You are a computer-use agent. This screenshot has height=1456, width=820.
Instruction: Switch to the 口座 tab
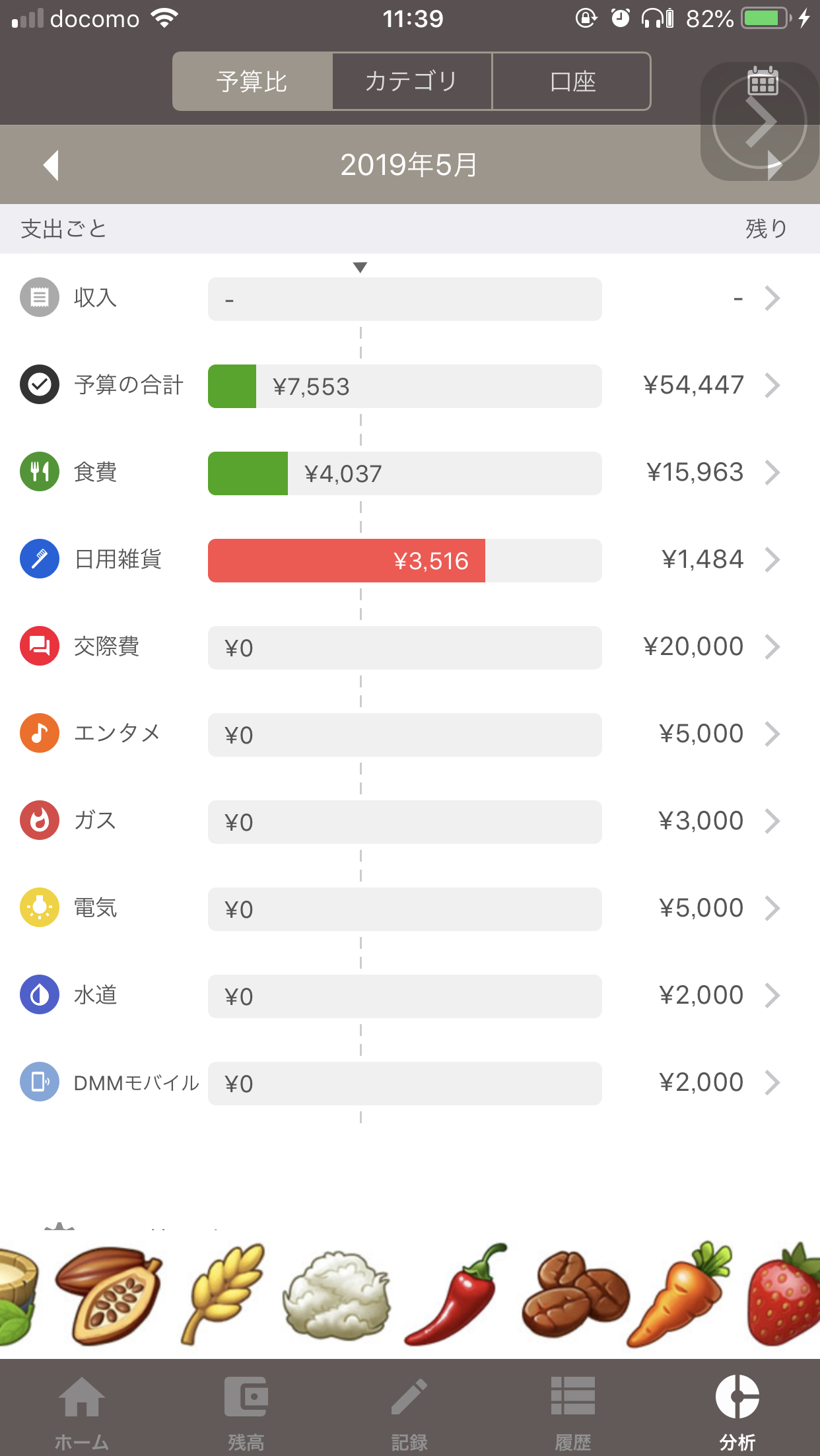572,81
